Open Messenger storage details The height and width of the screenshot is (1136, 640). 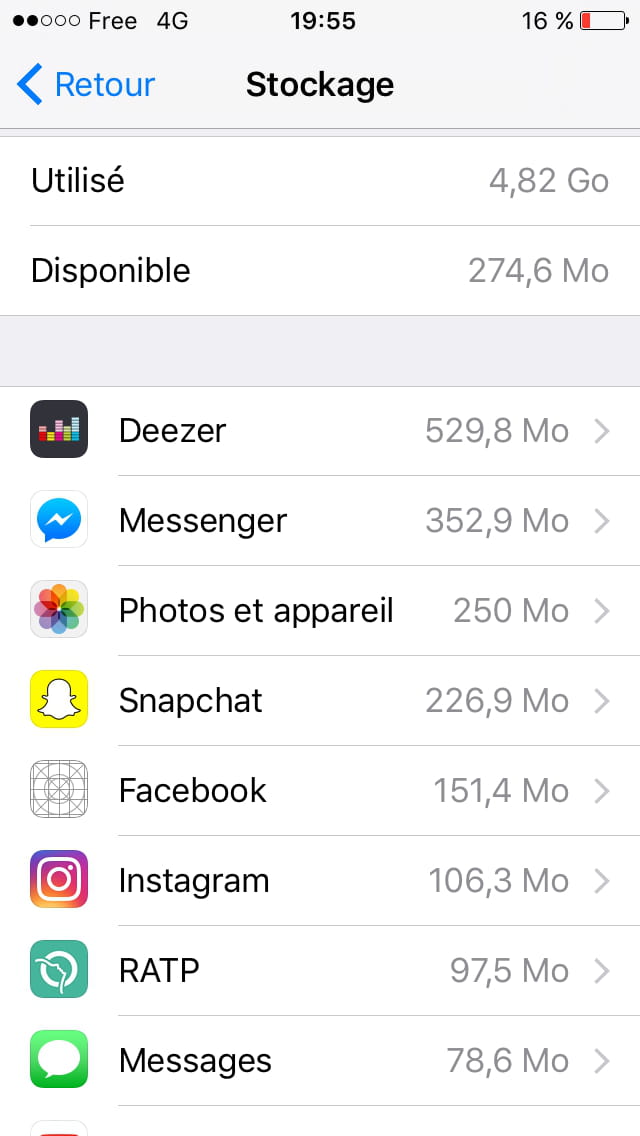(x=320, y=521)
